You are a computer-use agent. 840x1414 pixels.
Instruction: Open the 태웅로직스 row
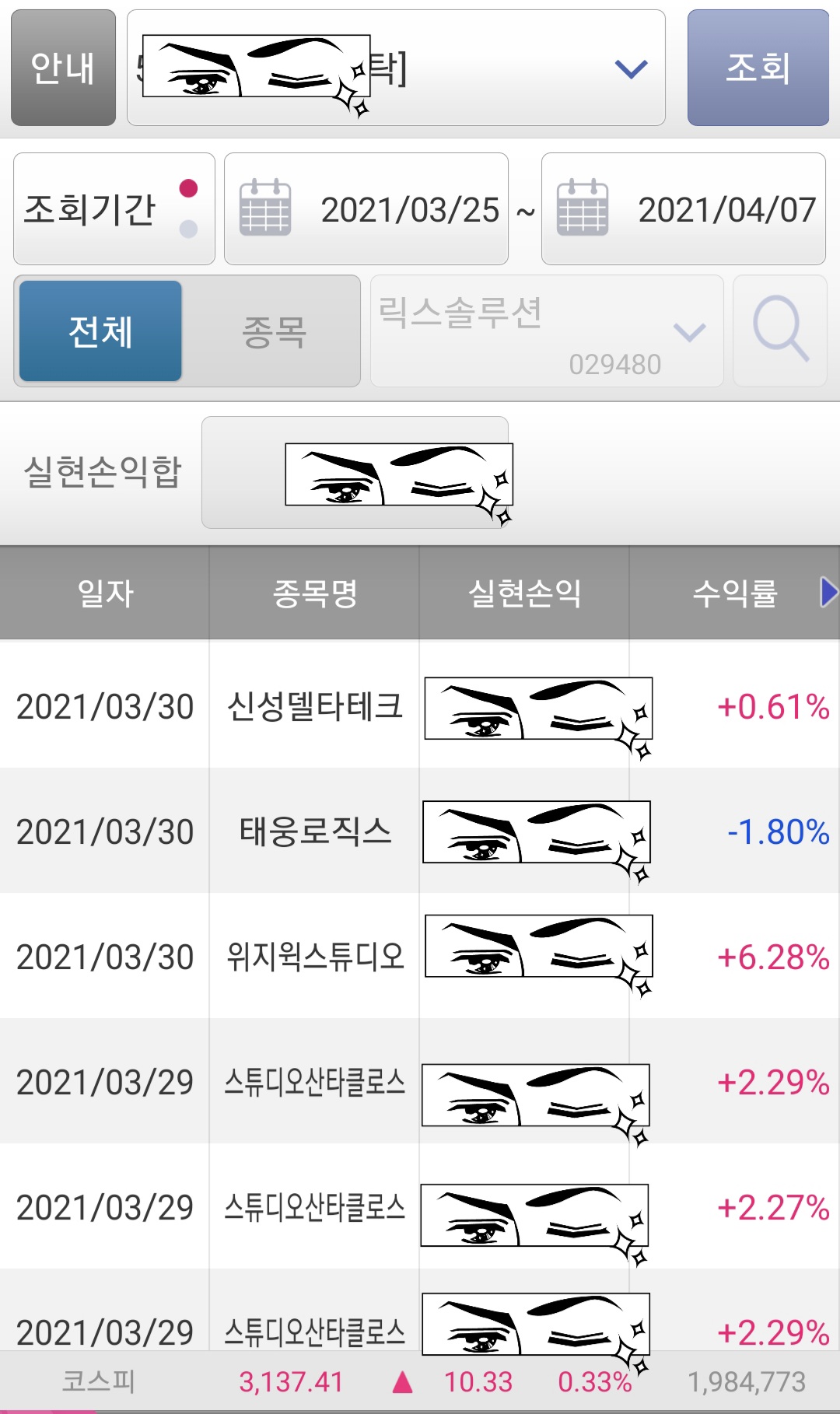pos(314,831)
